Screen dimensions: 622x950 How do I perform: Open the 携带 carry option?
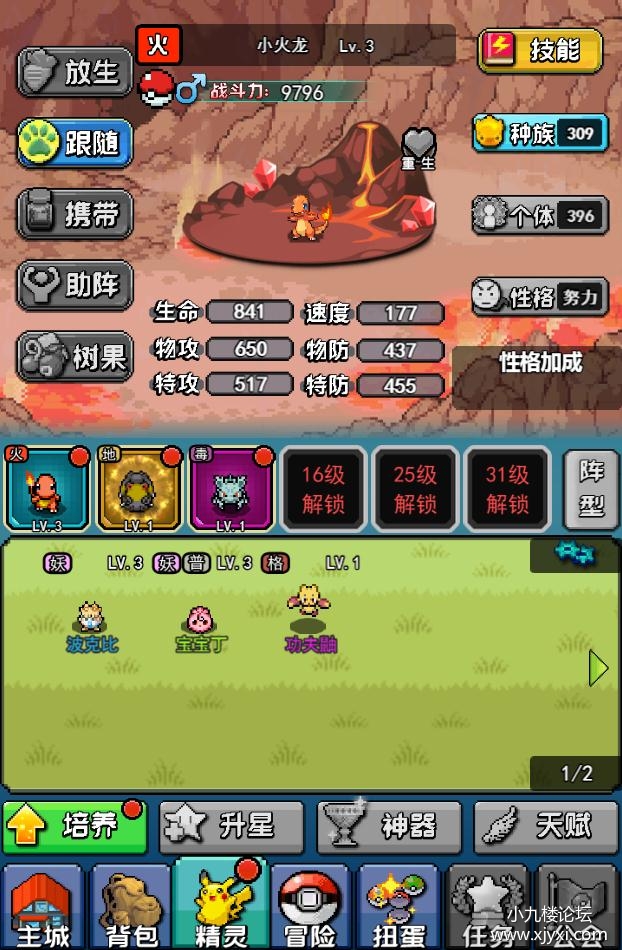click(x=74, y=214)
